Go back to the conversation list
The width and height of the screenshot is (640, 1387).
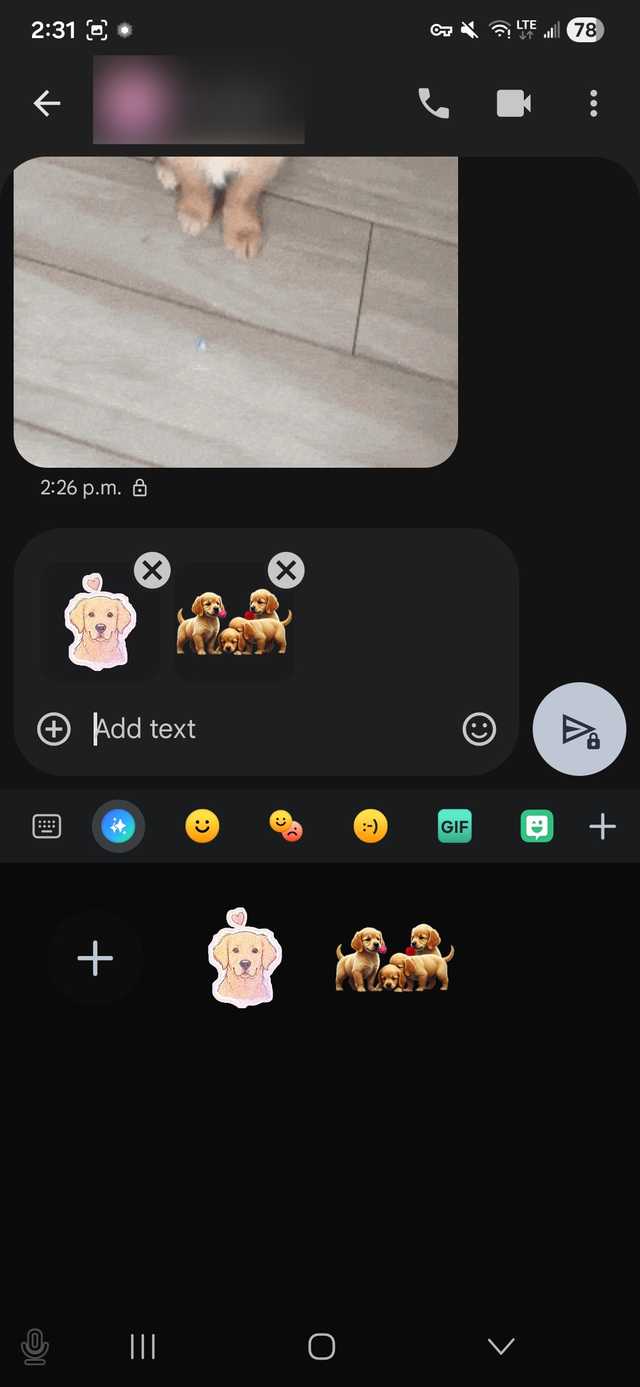click(x=47, y=103)
